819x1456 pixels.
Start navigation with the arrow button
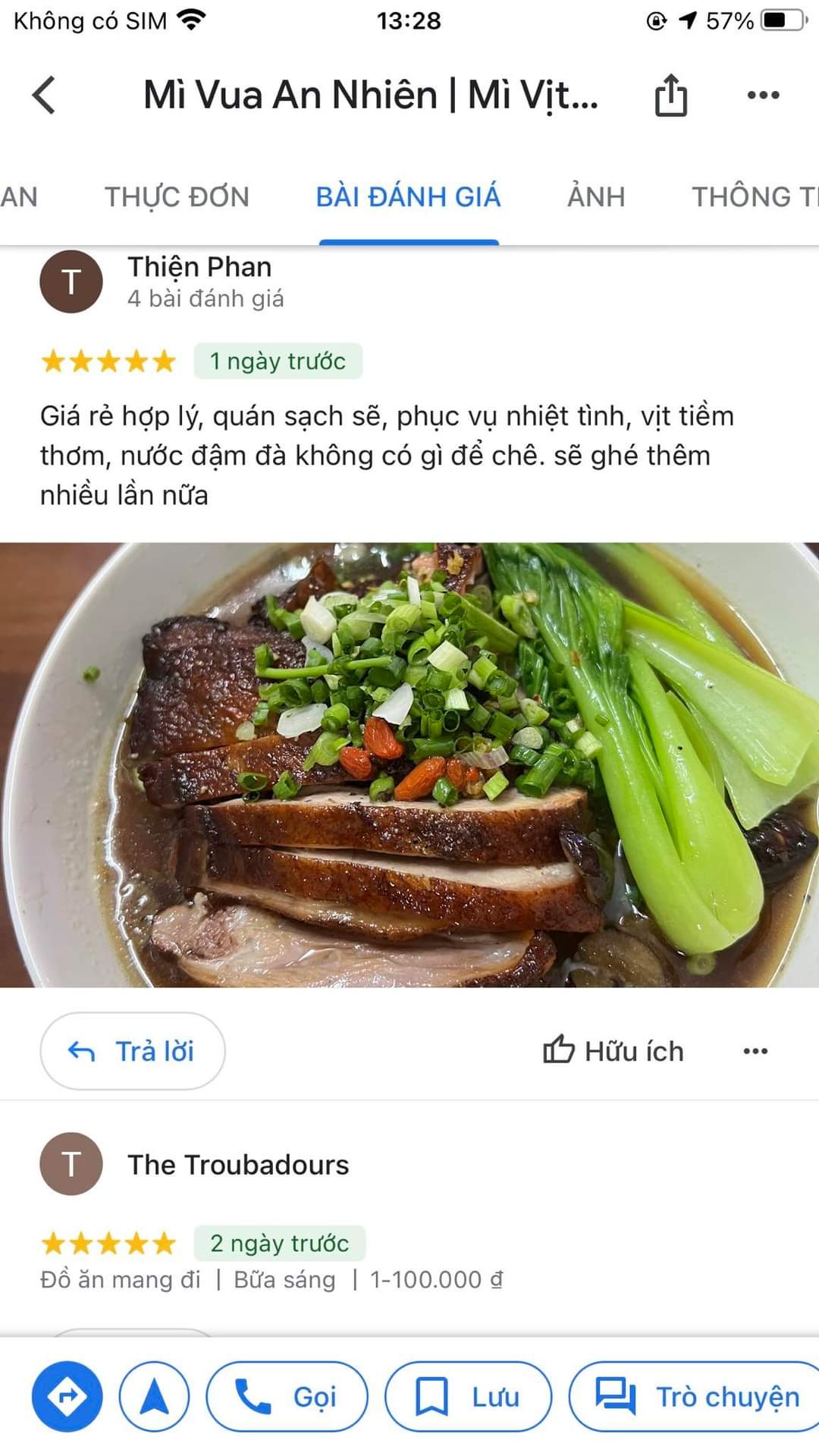coord(155,1396)
